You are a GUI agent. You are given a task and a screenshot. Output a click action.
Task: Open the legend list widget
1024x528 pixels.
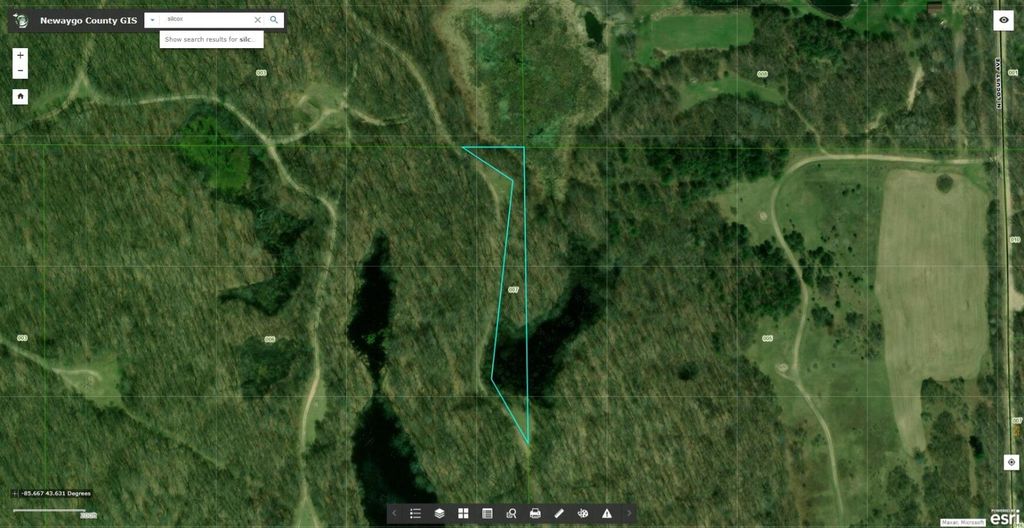[x=415, y=513]
